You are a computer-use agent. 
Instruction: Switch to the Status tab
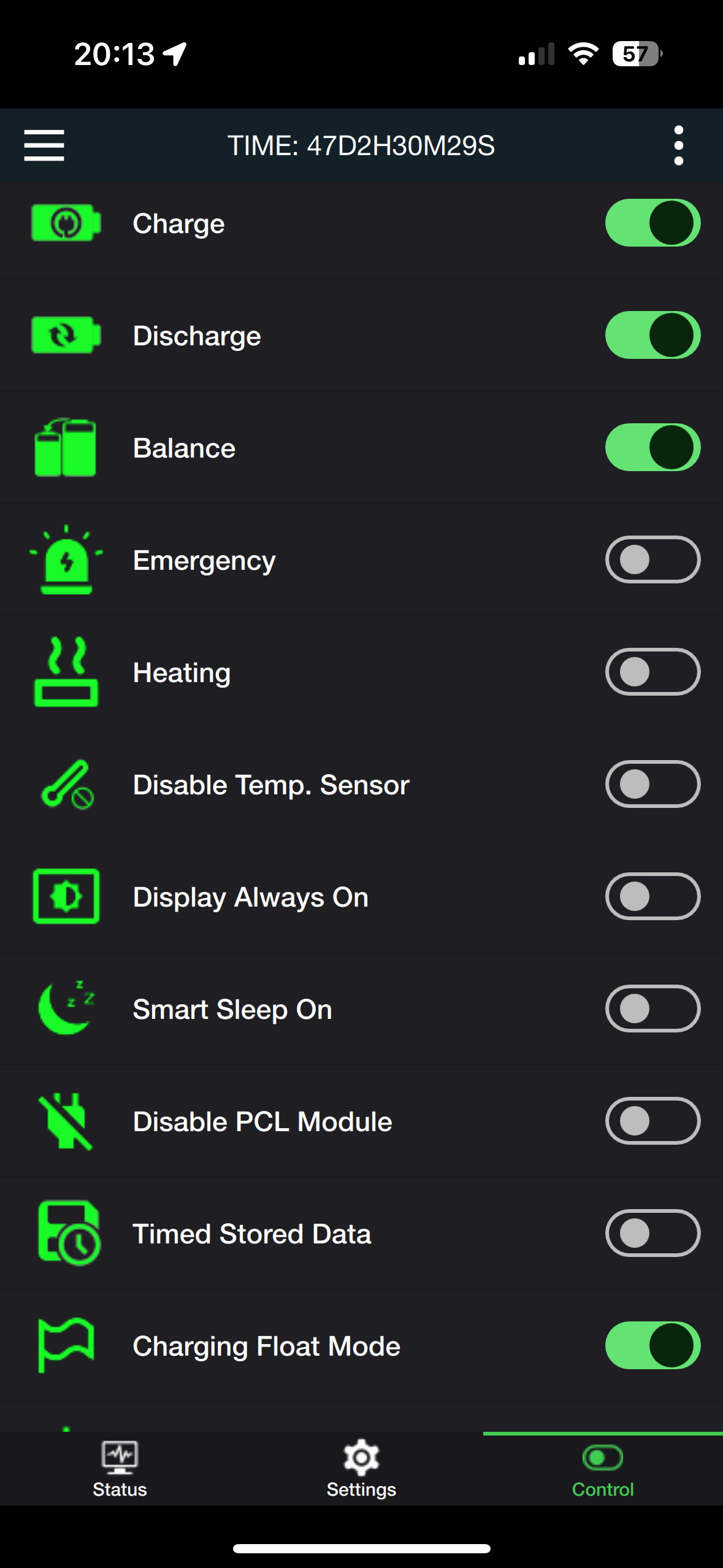[x=120, y=1469]
